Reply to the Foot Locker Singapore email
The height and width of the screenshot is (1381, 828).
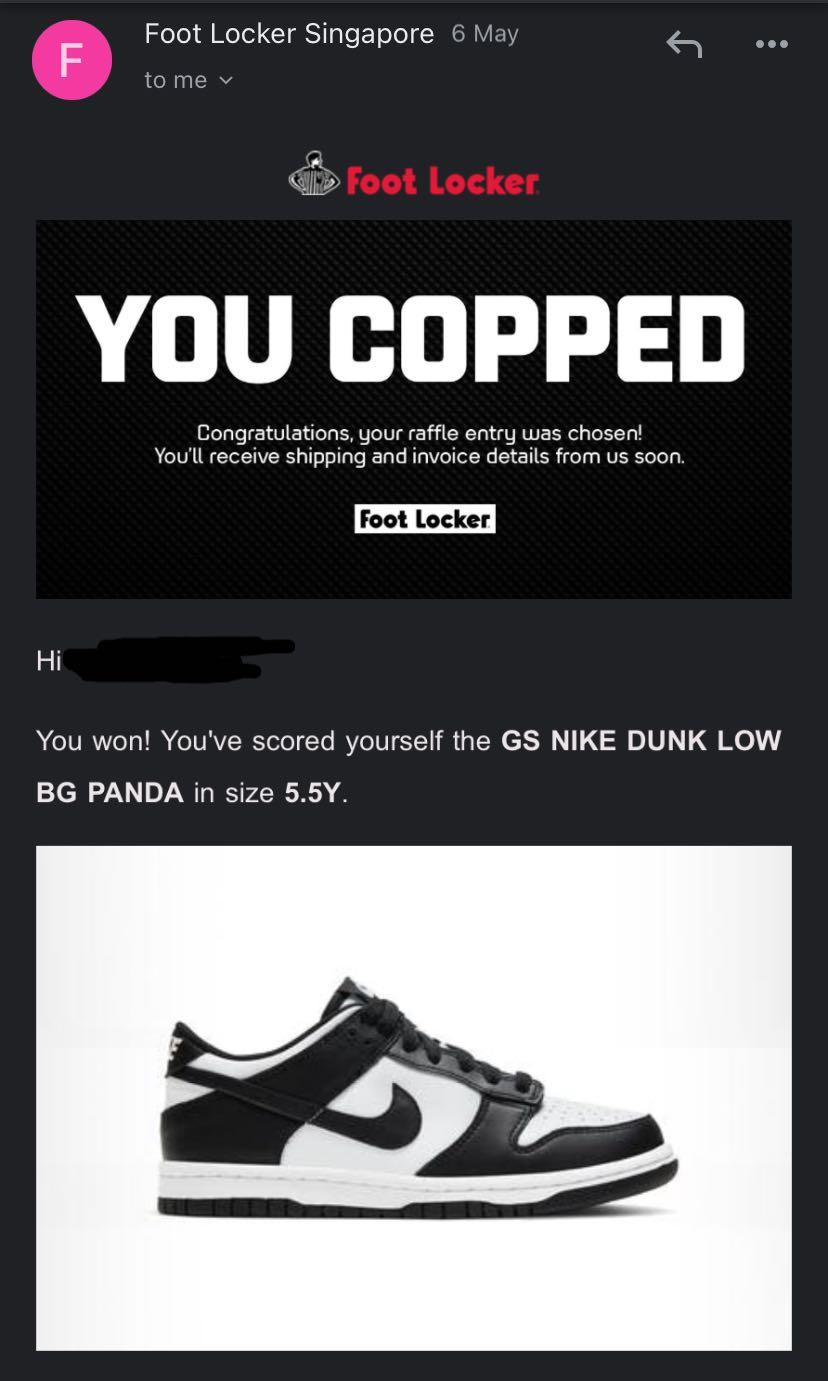684,44
